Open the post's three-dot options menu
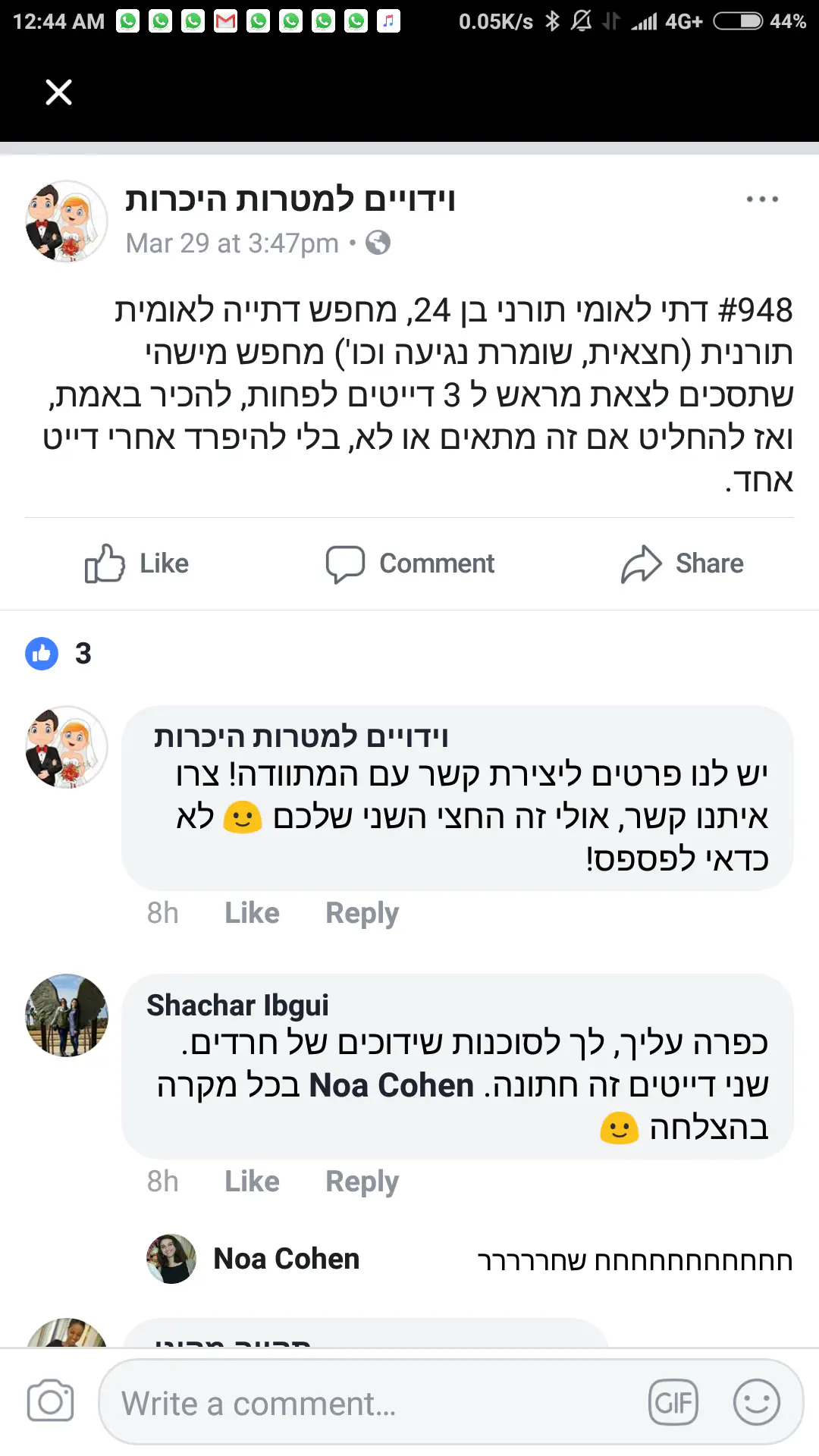 [761, 199]
